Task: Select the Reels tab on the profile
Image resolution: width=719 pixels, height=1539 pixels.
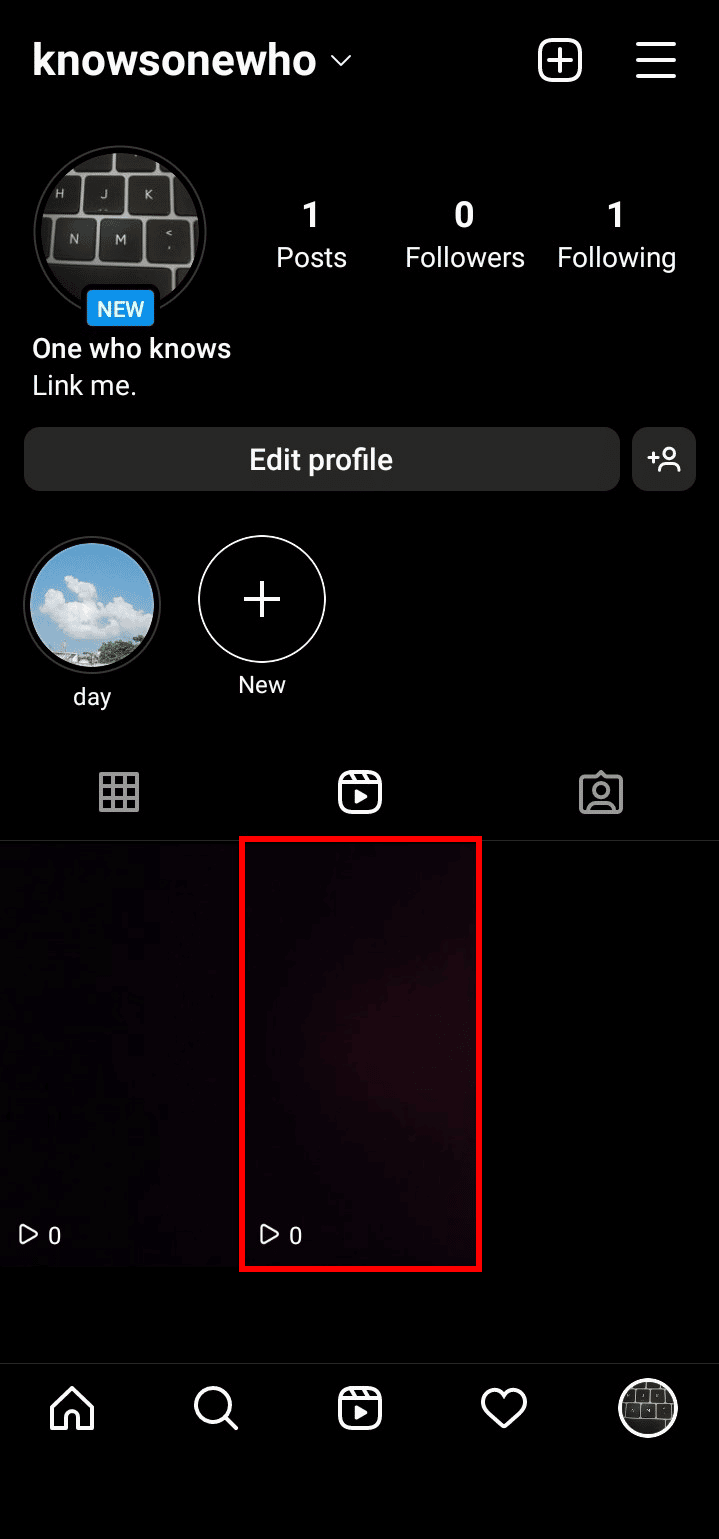Action: [360, 793]
